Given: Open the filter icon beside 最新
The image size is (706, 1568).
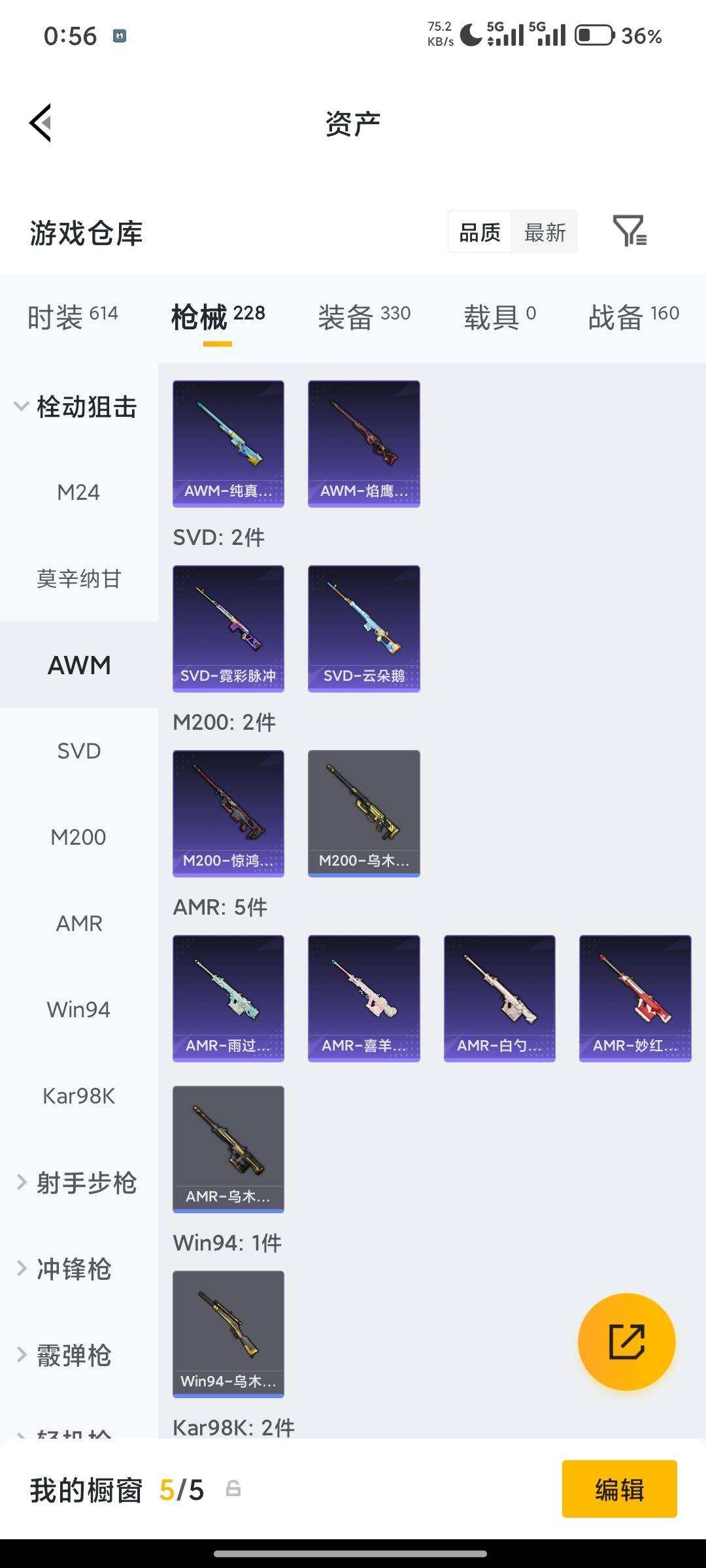Looking at the screenshot, I should pos(629,231).
